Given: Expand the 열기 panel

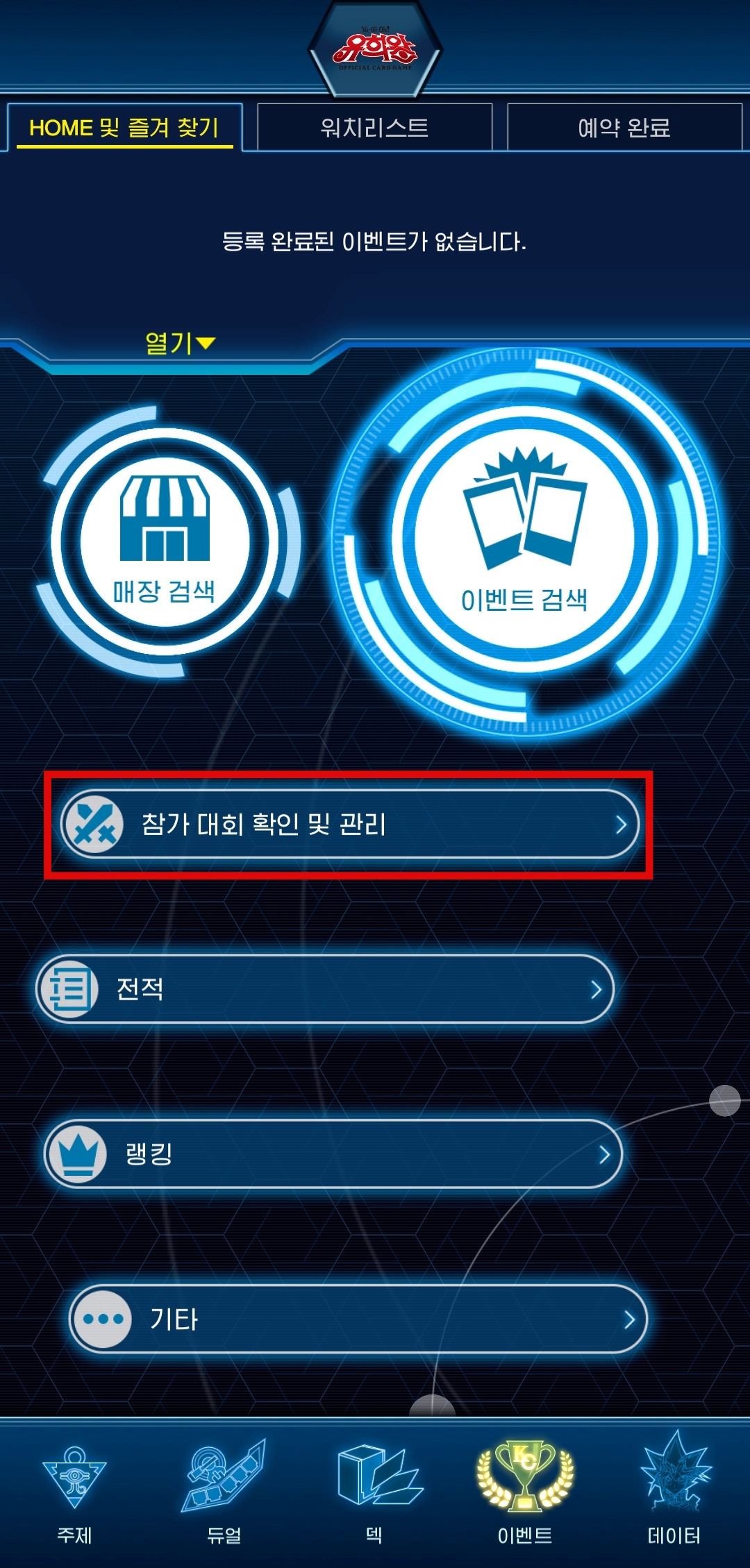Looking at the screenshot, I should point(180,343).
